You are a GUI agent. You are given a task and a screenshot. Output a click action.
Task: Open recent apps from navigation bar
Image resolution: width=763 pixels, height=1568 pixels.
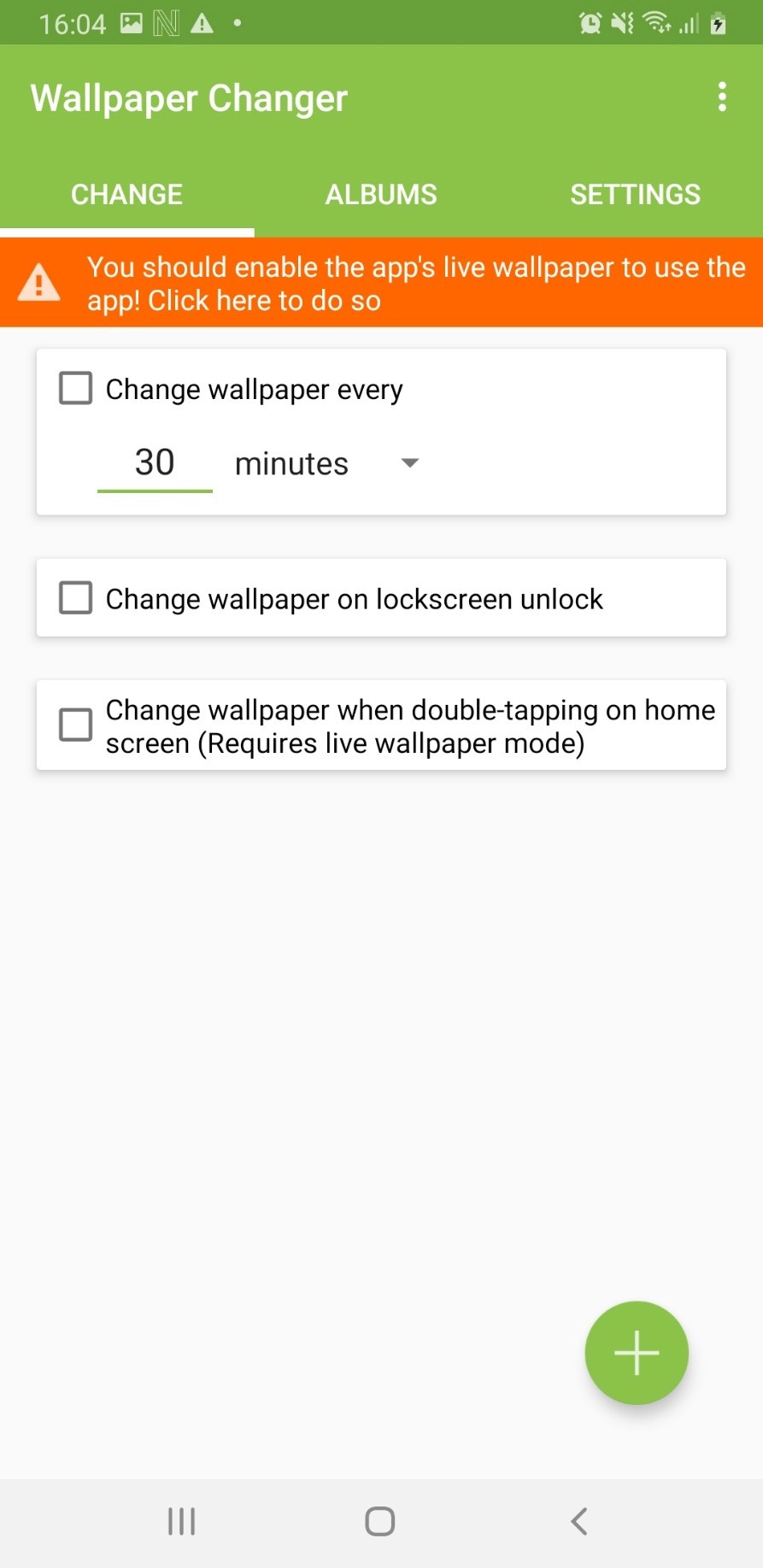pos(181,1521)
